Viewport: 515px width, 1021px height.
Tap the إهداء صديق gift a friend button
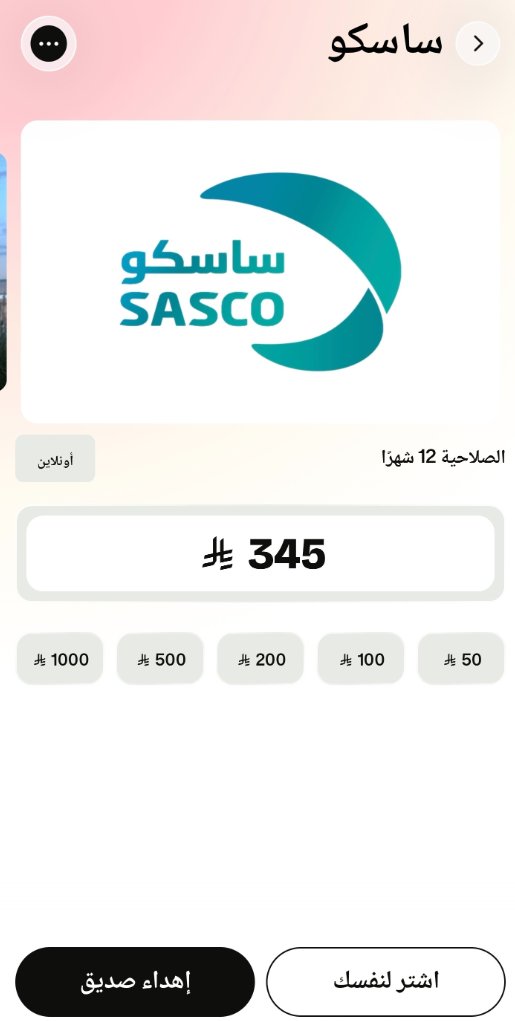point(135,981)
